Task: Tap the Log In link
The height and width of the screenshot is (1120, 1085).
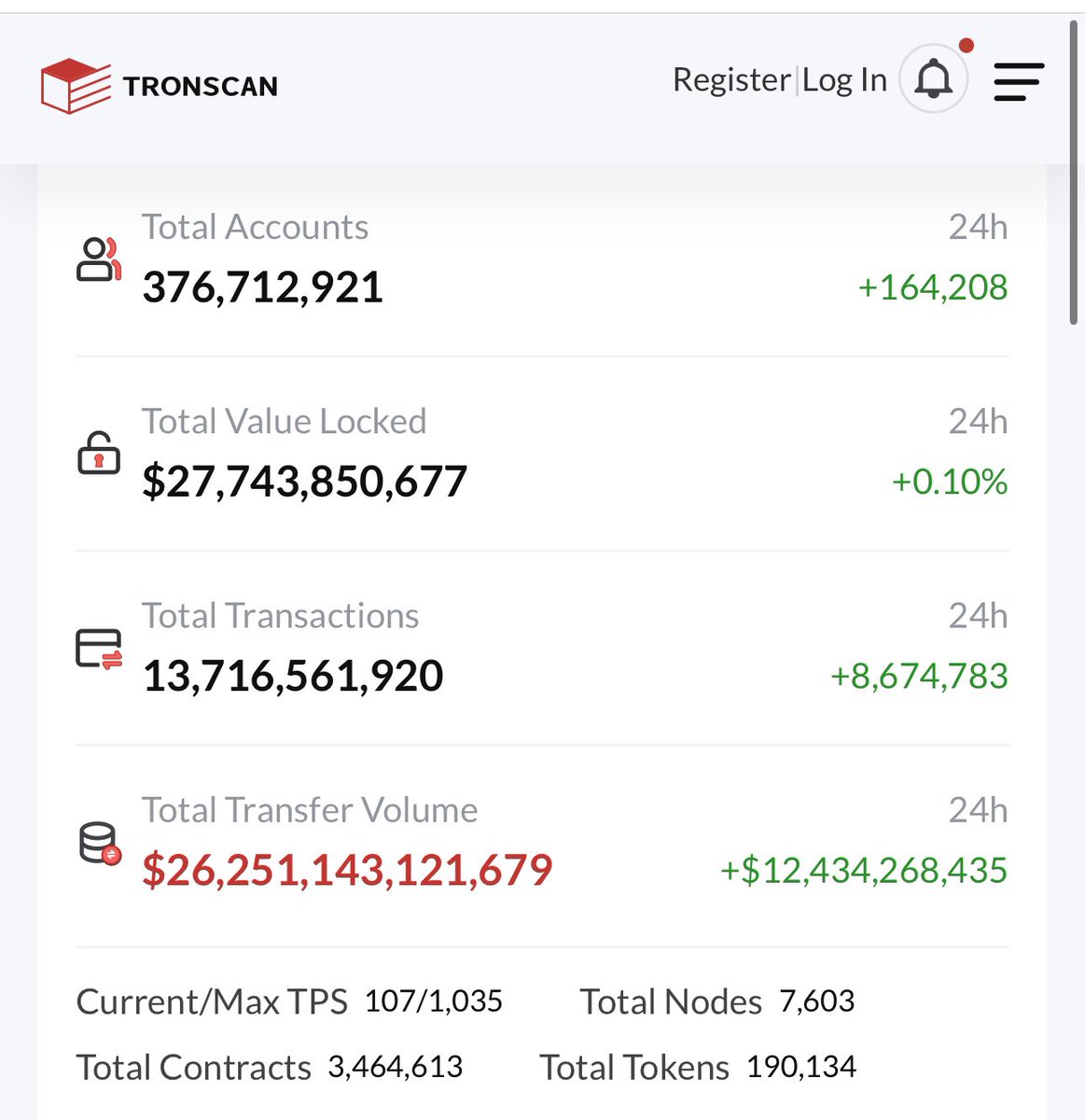Action: [x=844, y=80]
